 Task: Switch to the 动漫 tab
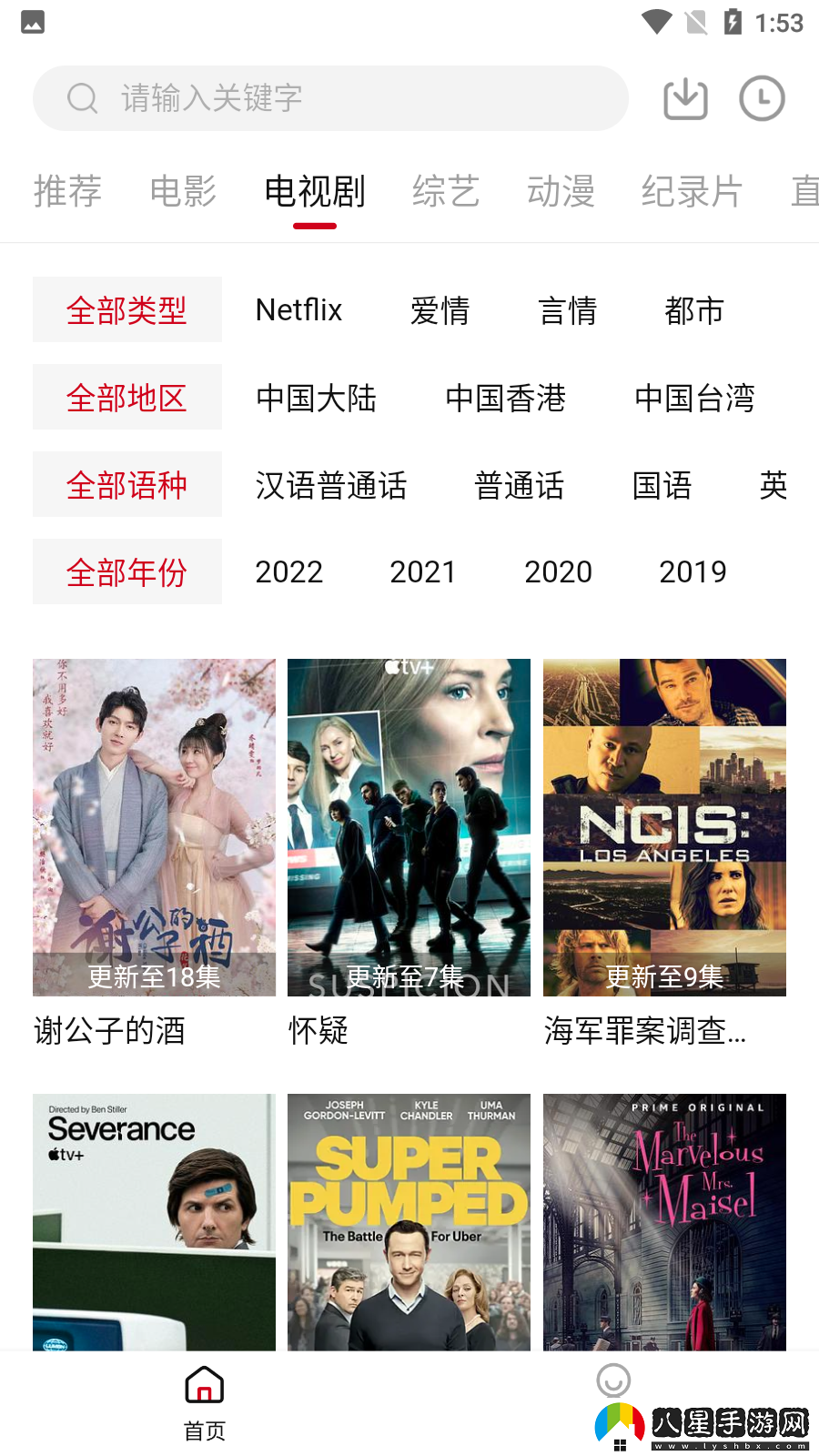(561, 192)
